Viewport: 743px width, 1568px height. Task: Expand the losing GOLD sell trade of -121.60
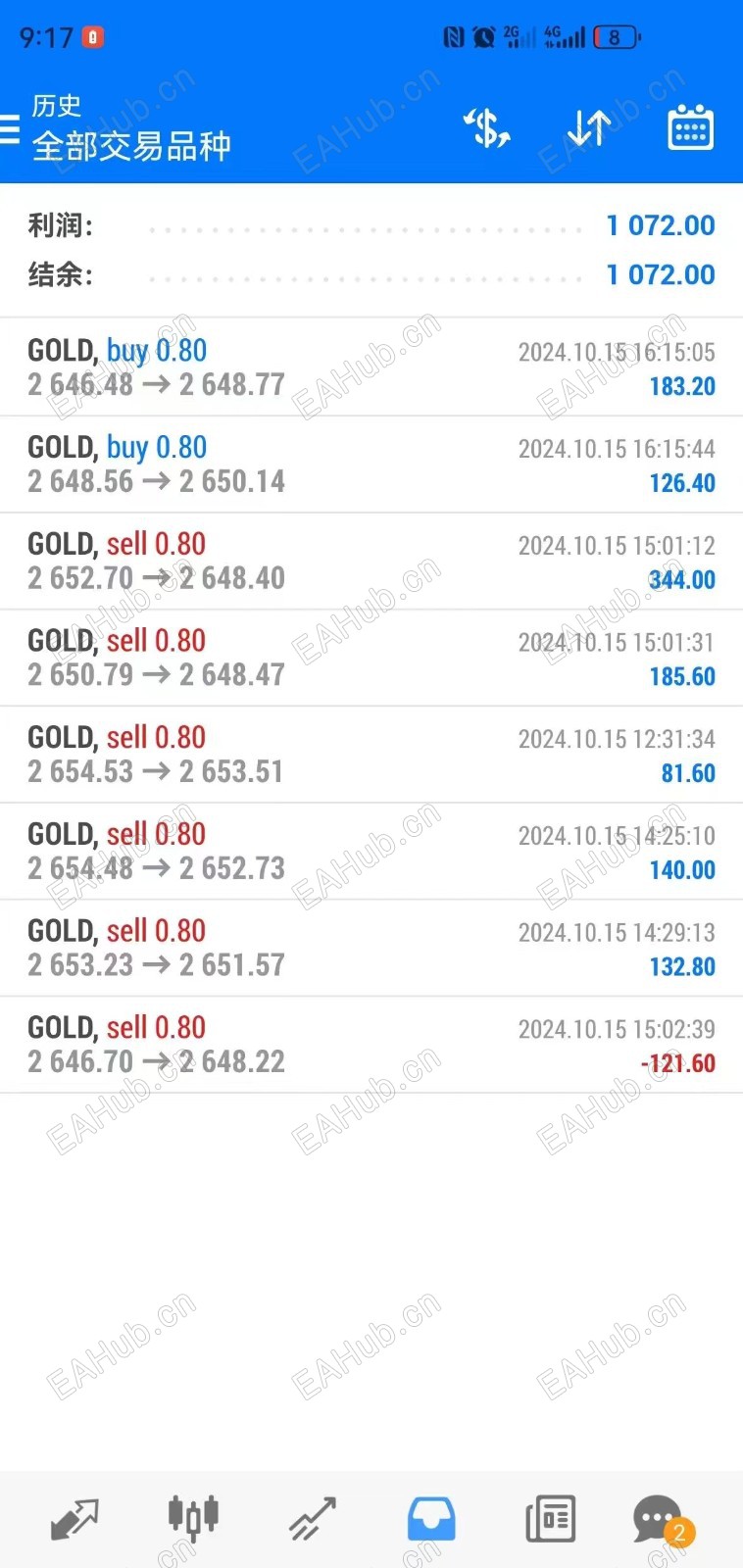coord(371,1045)
